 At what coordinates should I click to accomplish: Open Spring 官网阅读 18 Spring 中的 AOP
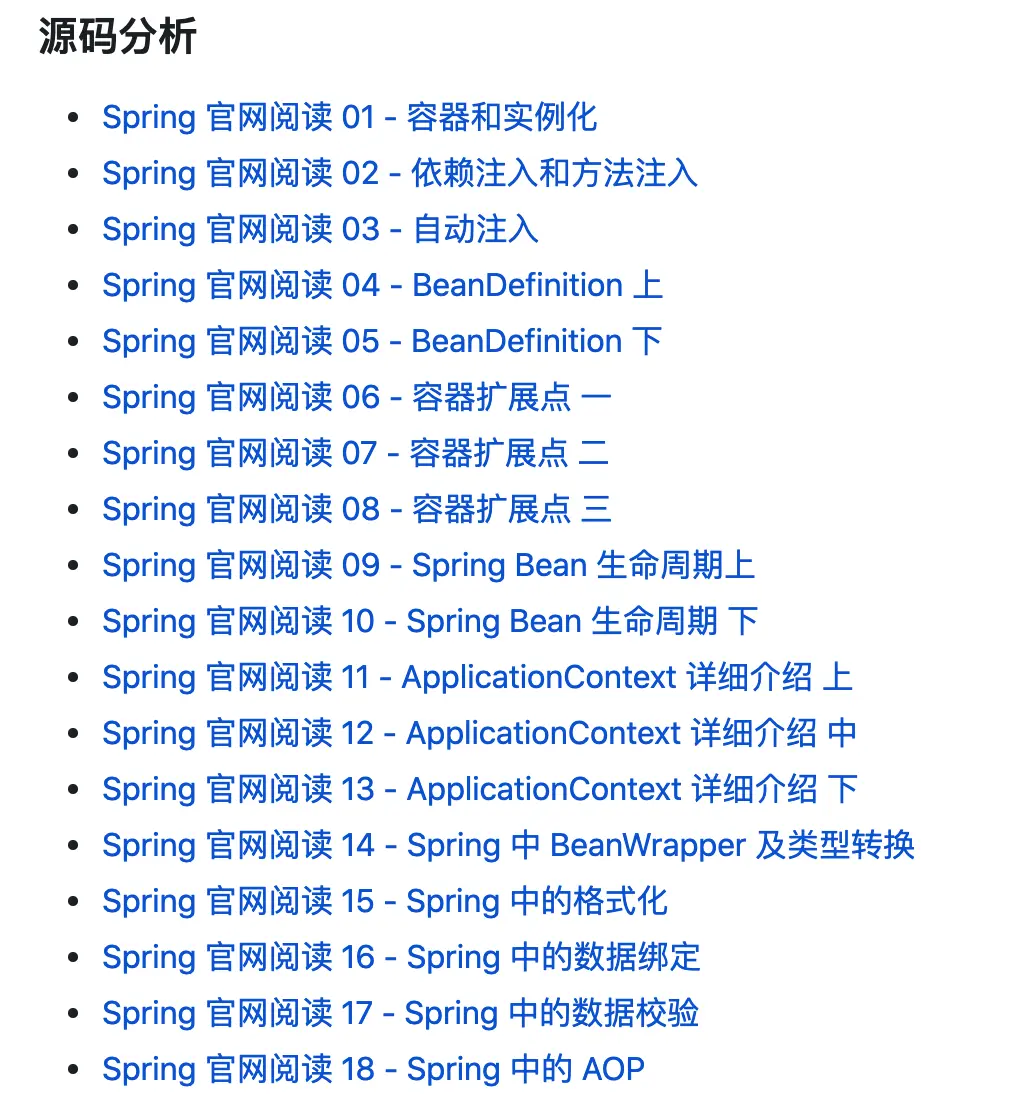pyautogui.click(x=373, y=1070)
